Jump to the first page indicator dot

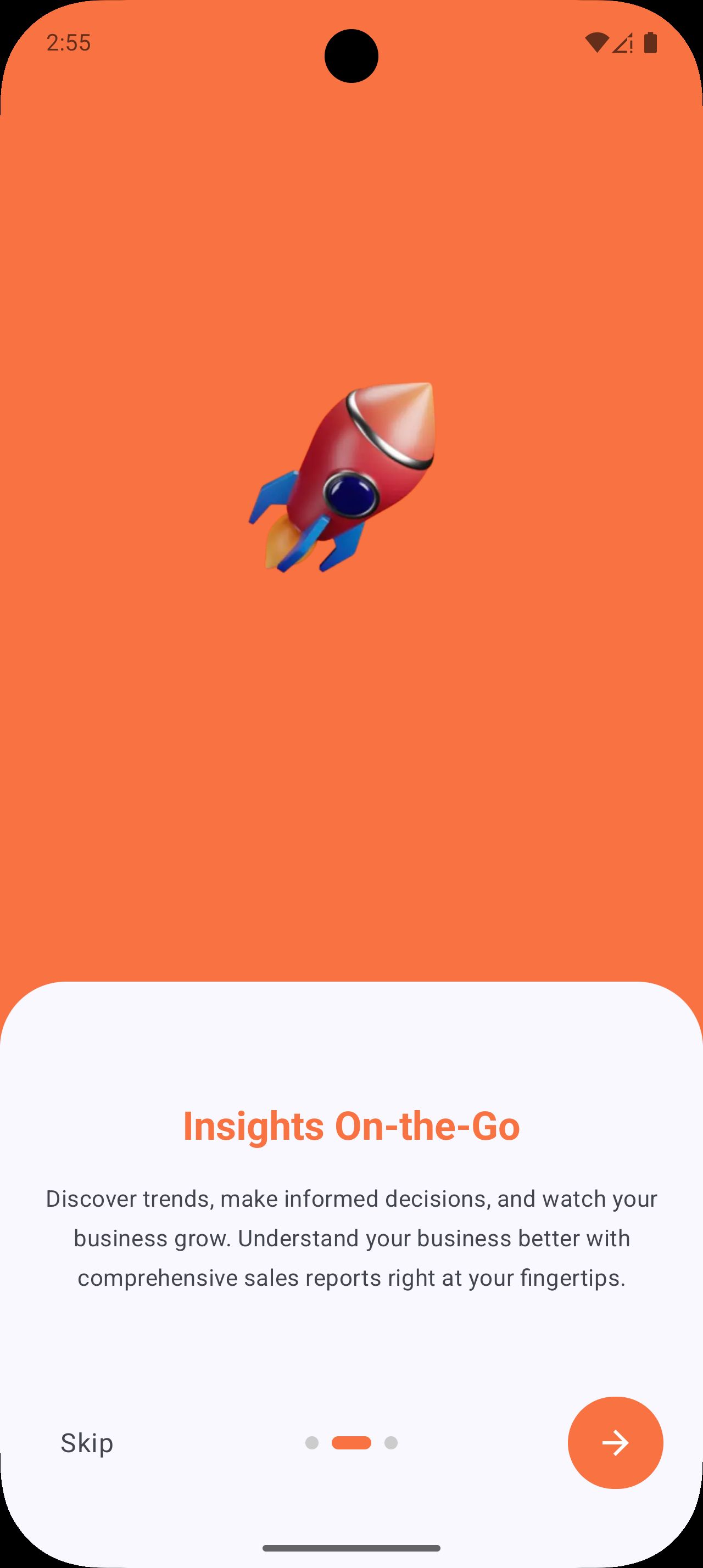click(x=311, y=1443)
